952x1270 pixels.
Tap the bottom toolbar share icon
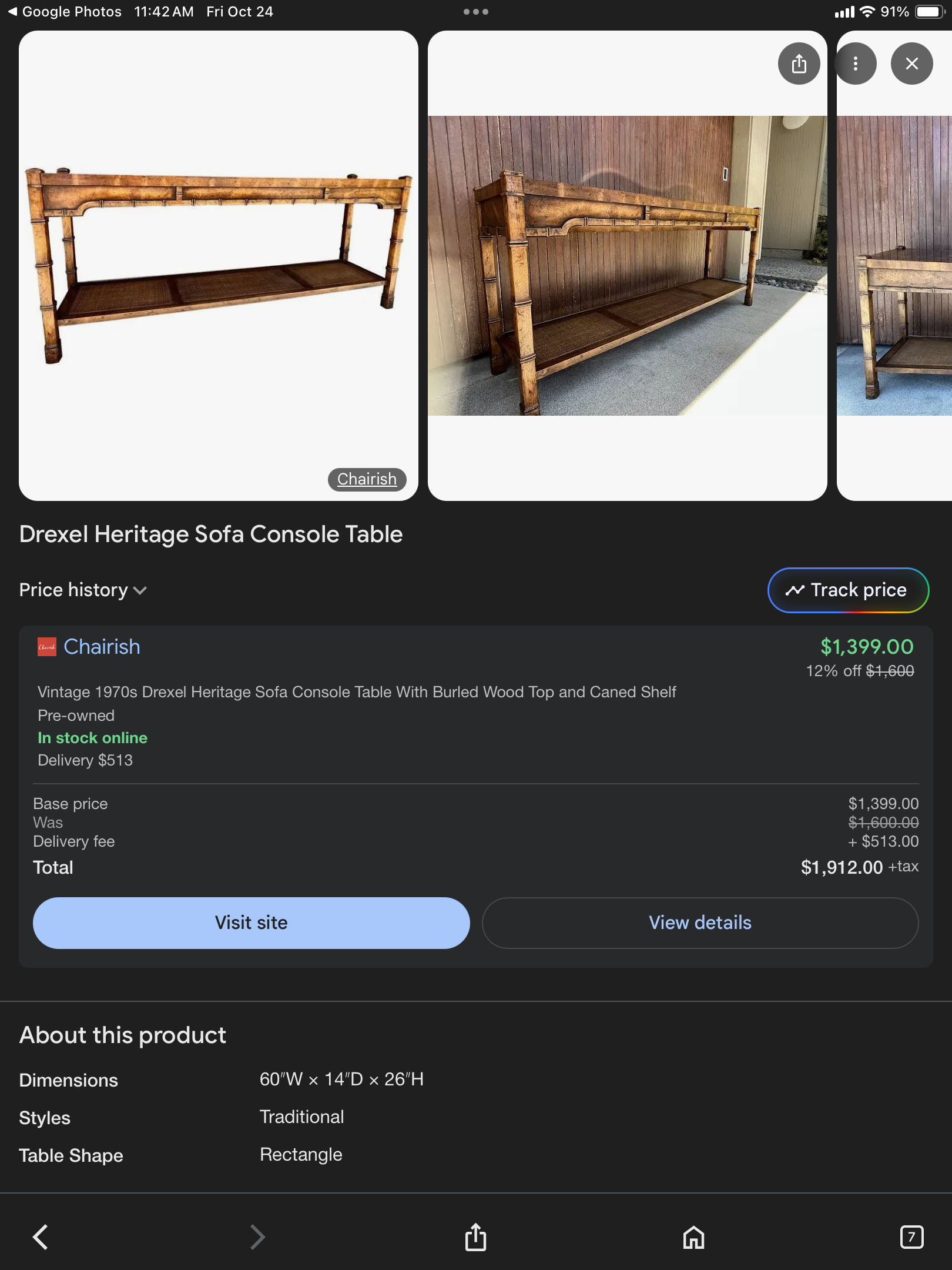click(x=475, y=1237)
